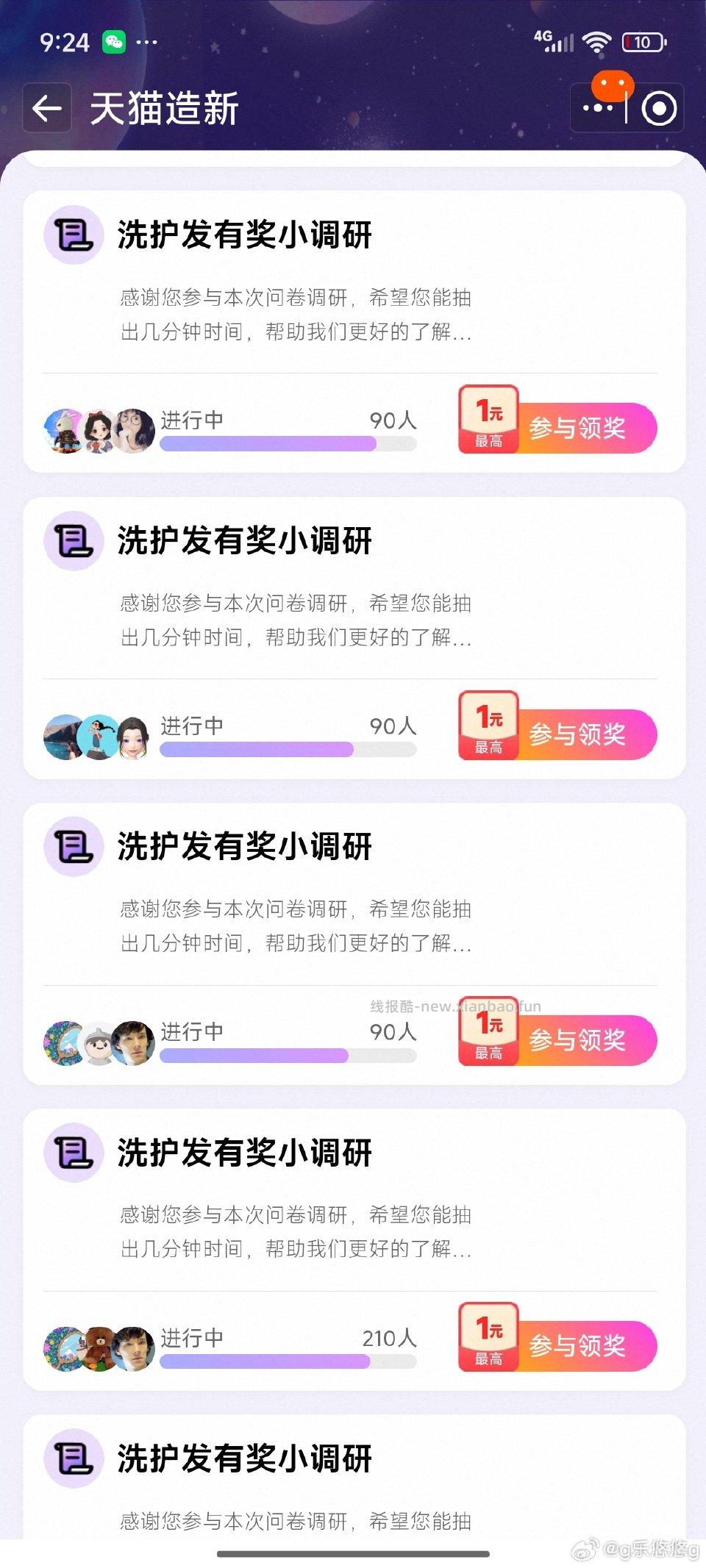Tap 参与领奖 on the first survey card
The width and height of the screenshot is (706, 1568).
pyautogui.click(x=580, y=429)
